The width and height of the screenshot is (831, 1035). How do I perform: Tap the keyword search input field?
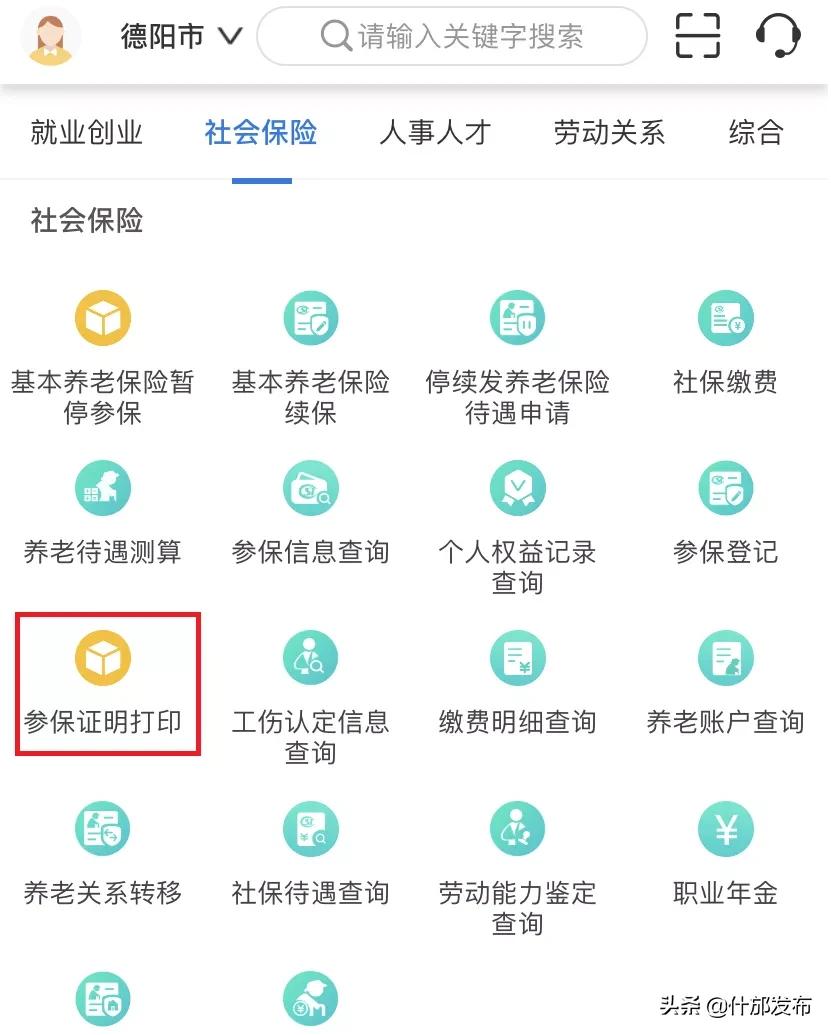click(452, 36)
